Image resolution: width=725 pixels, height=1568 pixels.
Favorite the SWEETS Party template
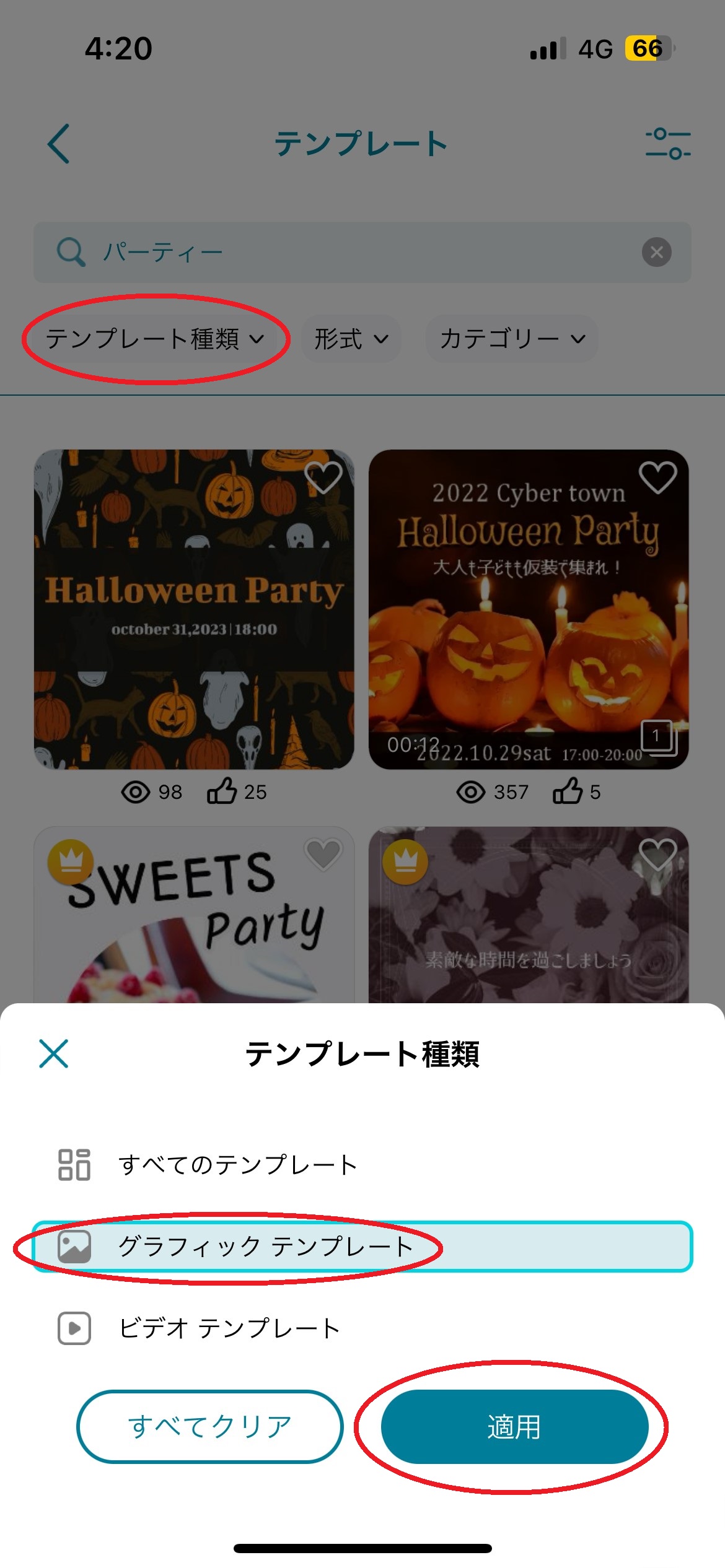pyautogui.click(x=323, y=855)
